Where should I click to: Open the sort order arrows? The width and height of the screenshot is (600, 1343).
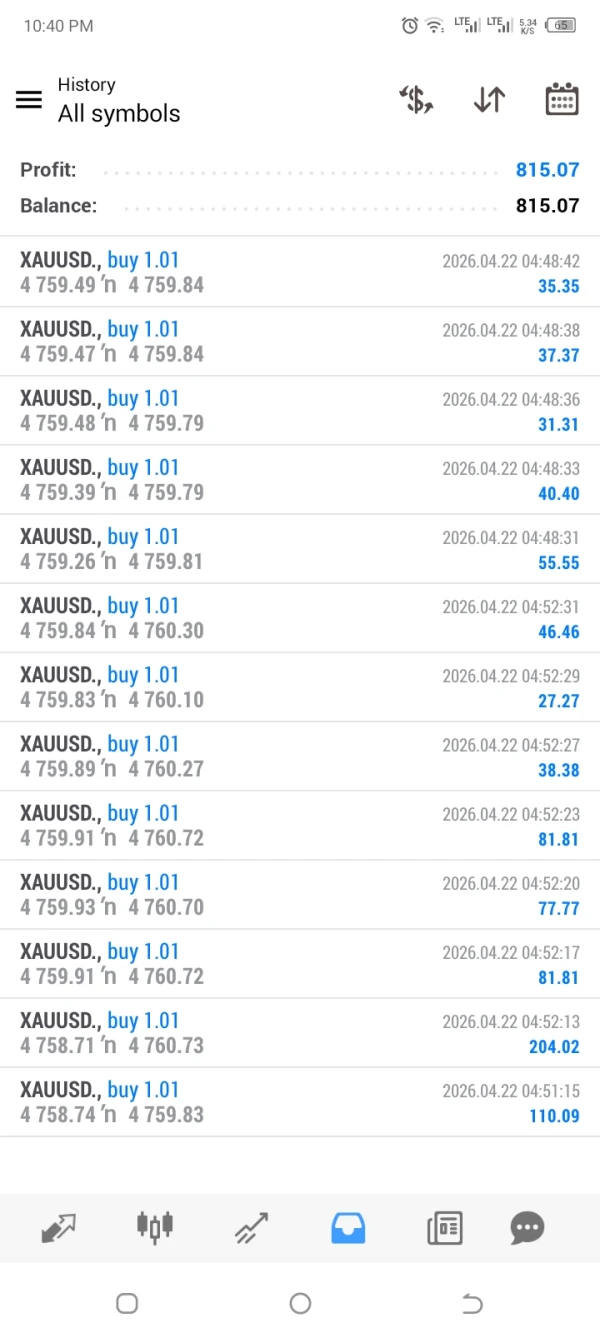(489, 99)
